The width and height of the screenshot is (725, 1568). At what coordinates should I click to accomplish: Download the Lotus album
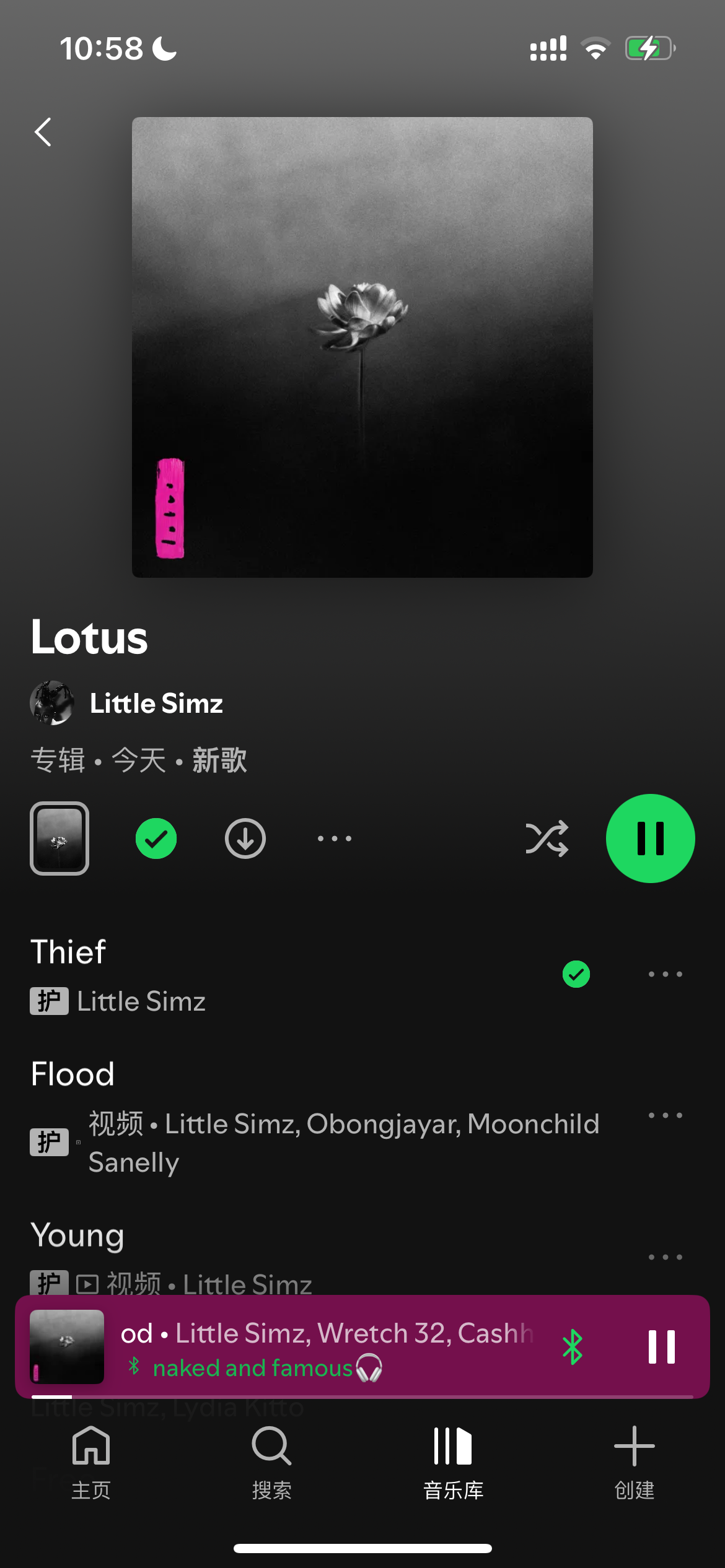click(245, 838)
